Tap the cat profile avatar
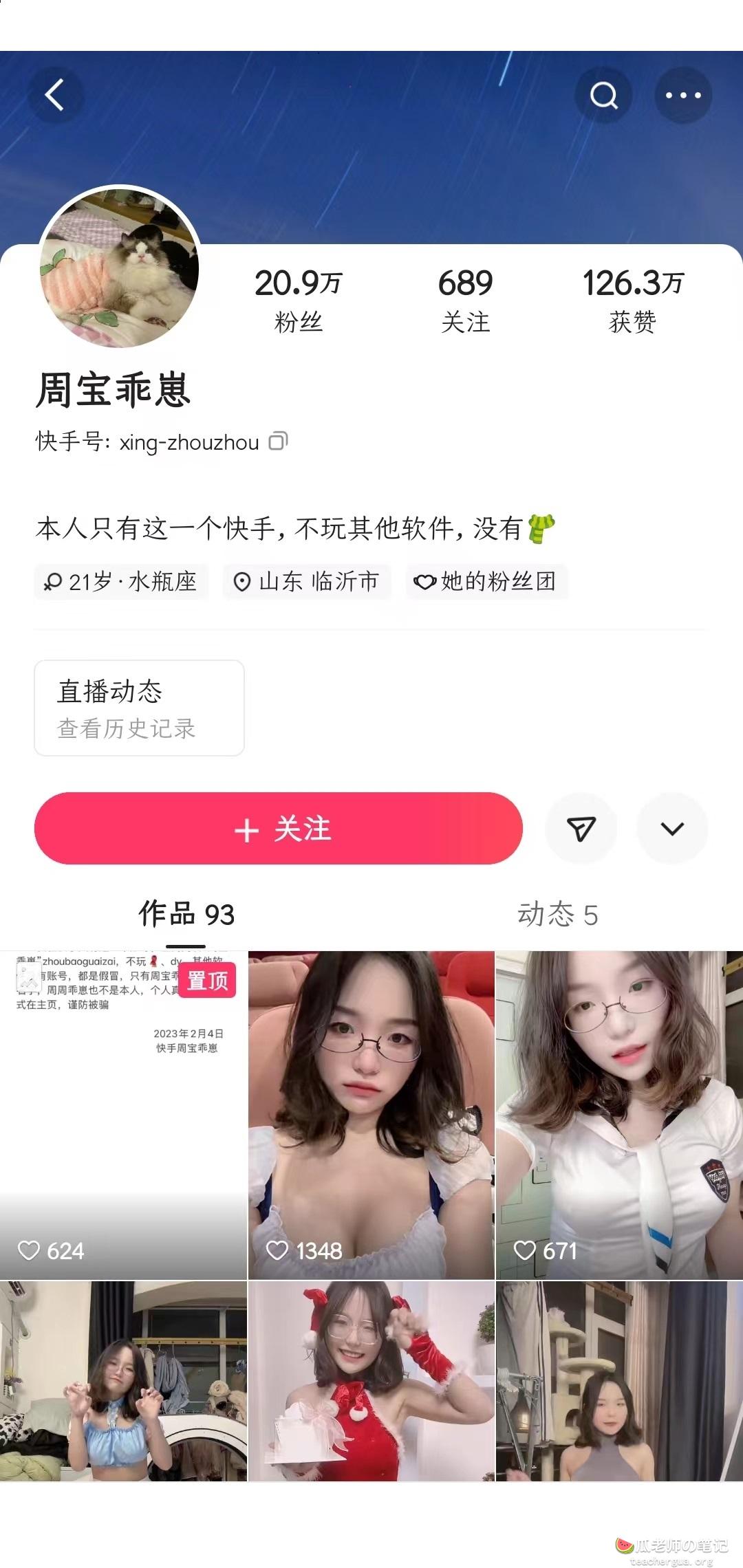The width and height of the screenshot is (743, 1568). coord(120,268)
